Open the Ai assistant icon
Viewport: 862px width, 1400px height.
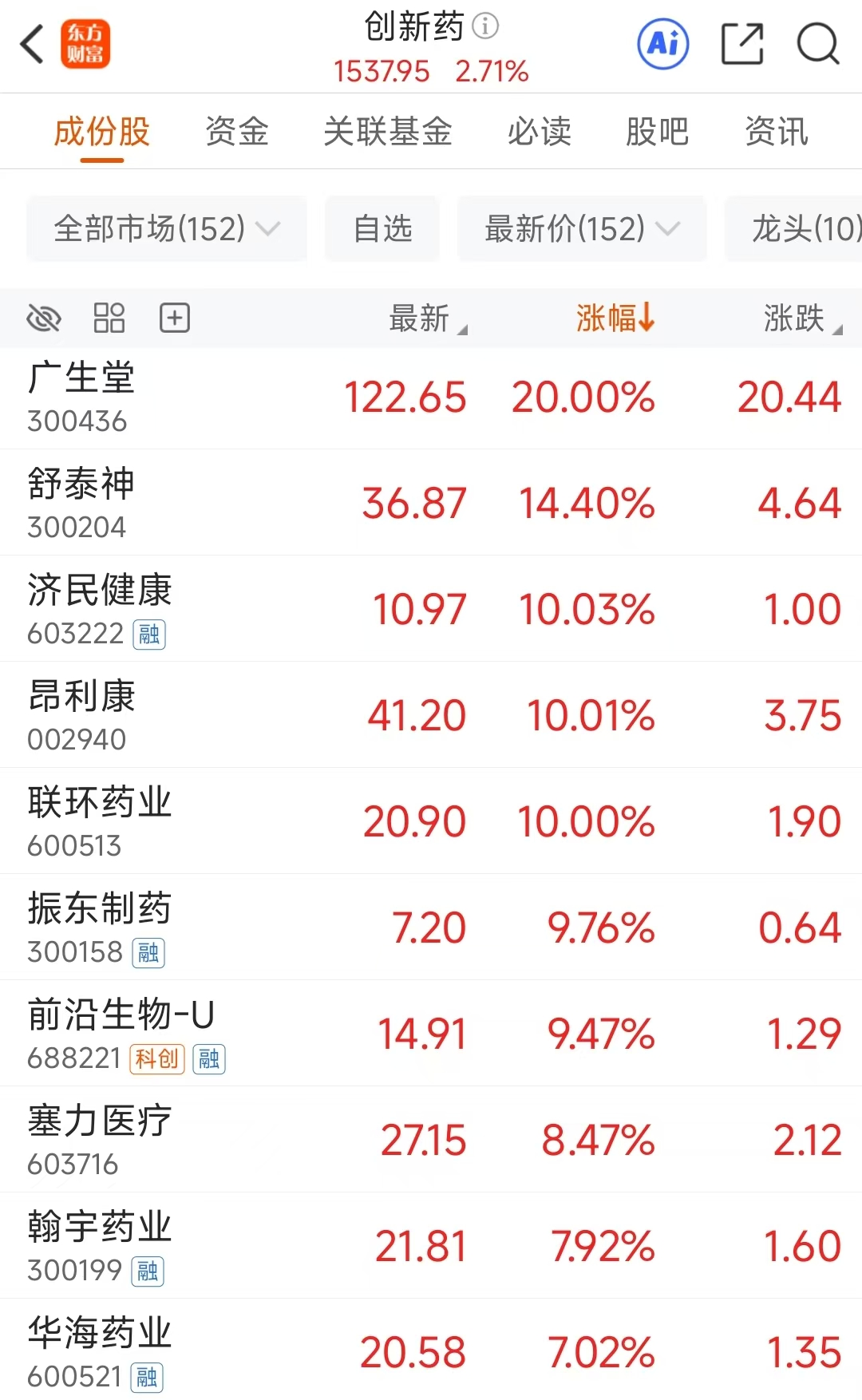coord(662,44)
